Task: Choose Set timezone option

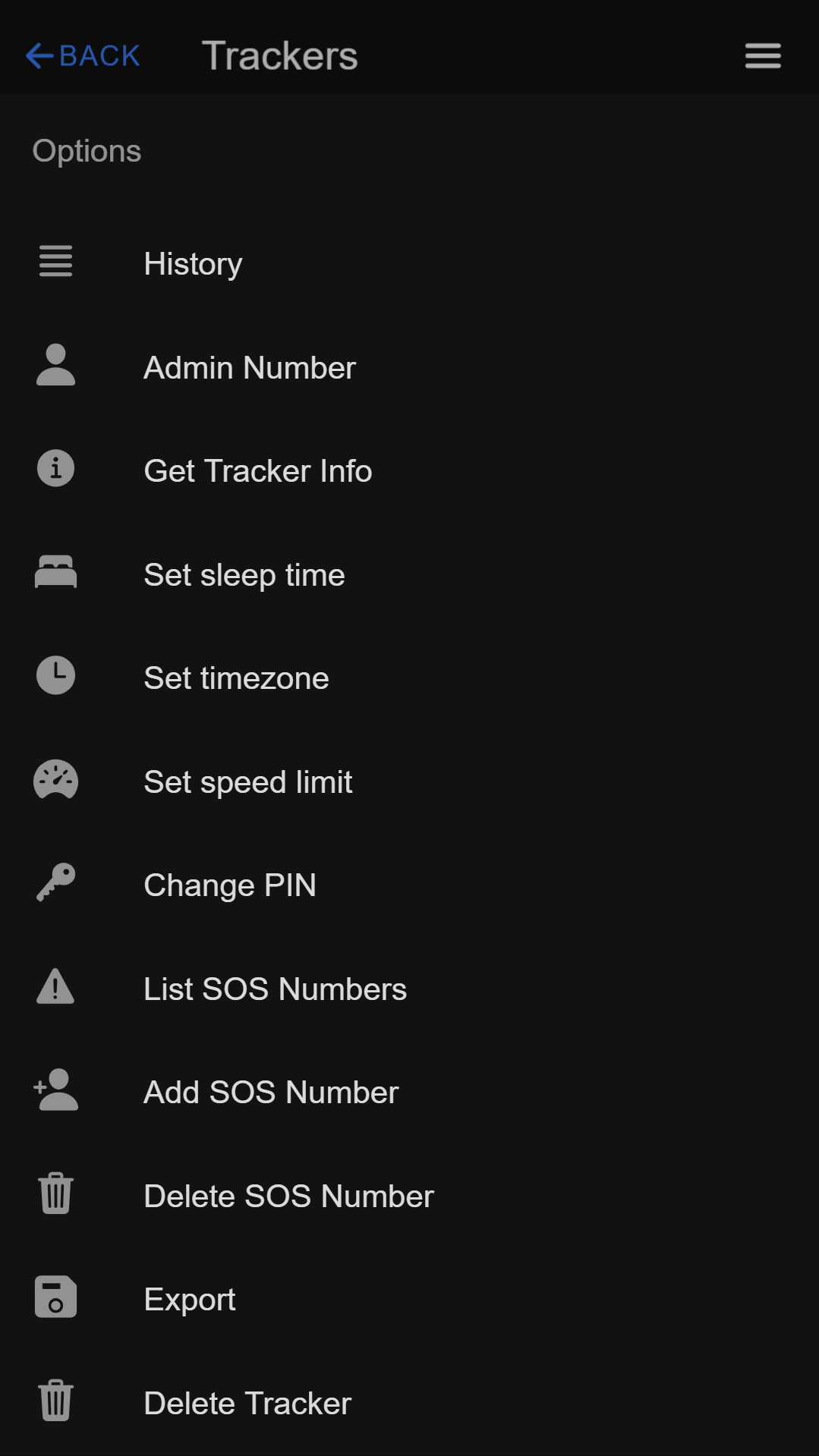Action: [236, 678]
